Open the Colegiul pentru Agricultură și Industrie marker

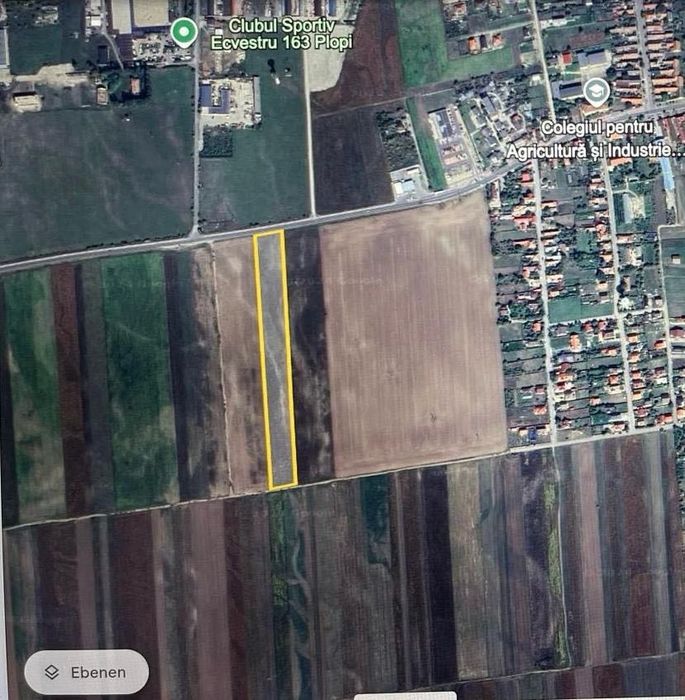coord(596,92)
